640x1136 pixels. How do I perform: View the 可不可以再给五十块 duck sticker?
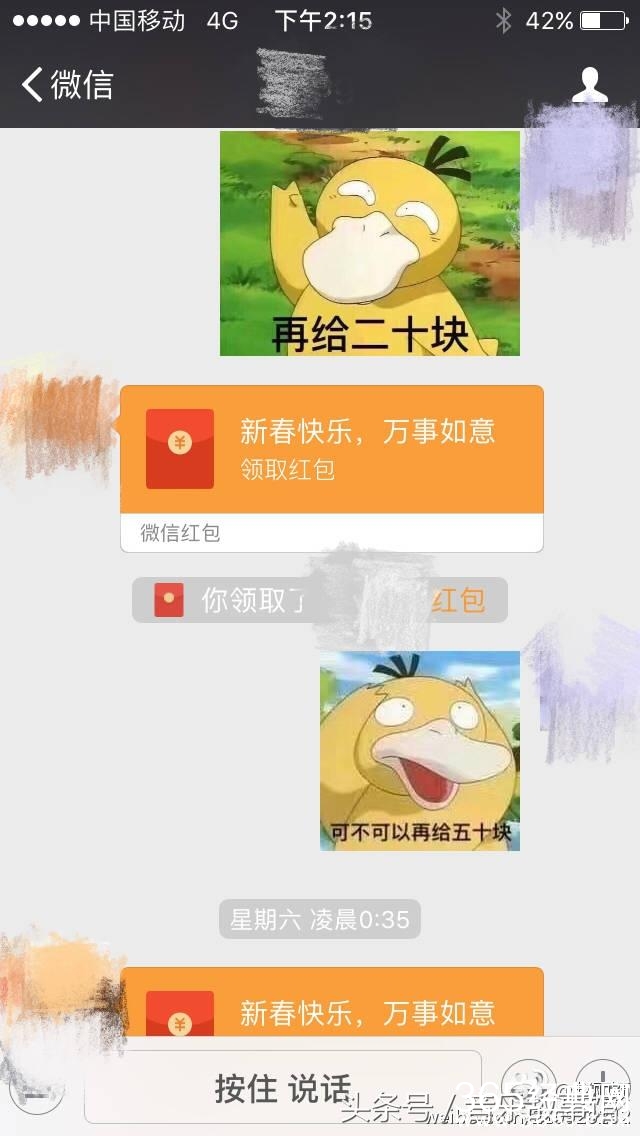[419, 750]
